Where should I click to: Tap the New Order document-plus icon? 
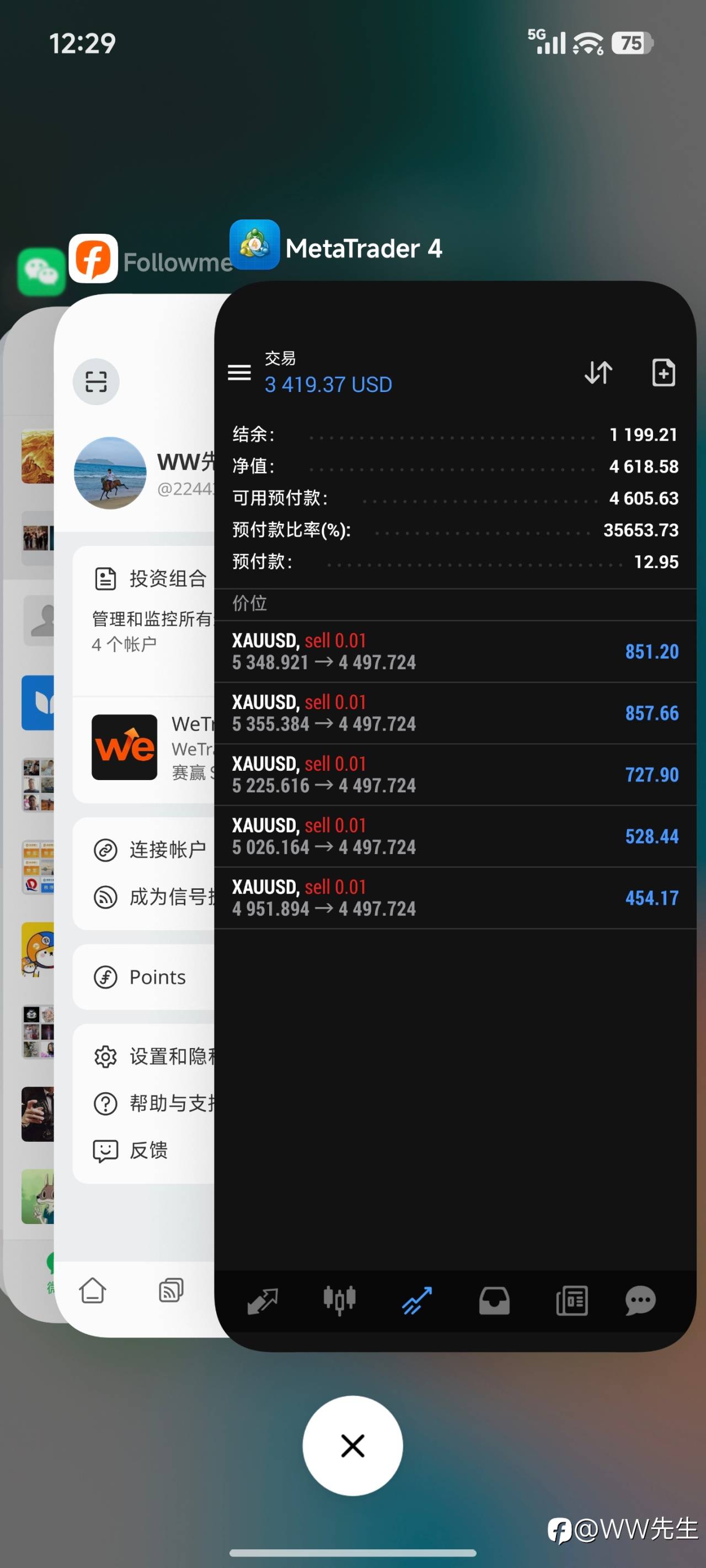pos(663,373)
